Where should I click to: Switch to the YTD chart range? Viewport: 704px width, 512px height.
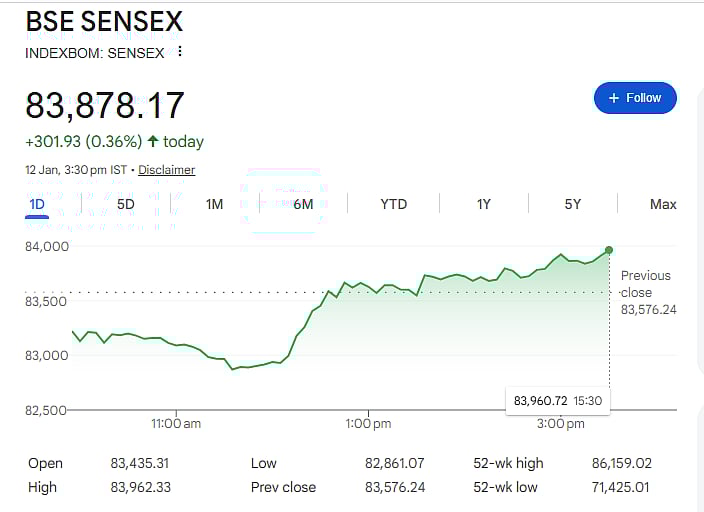click(x=393, y=204)
